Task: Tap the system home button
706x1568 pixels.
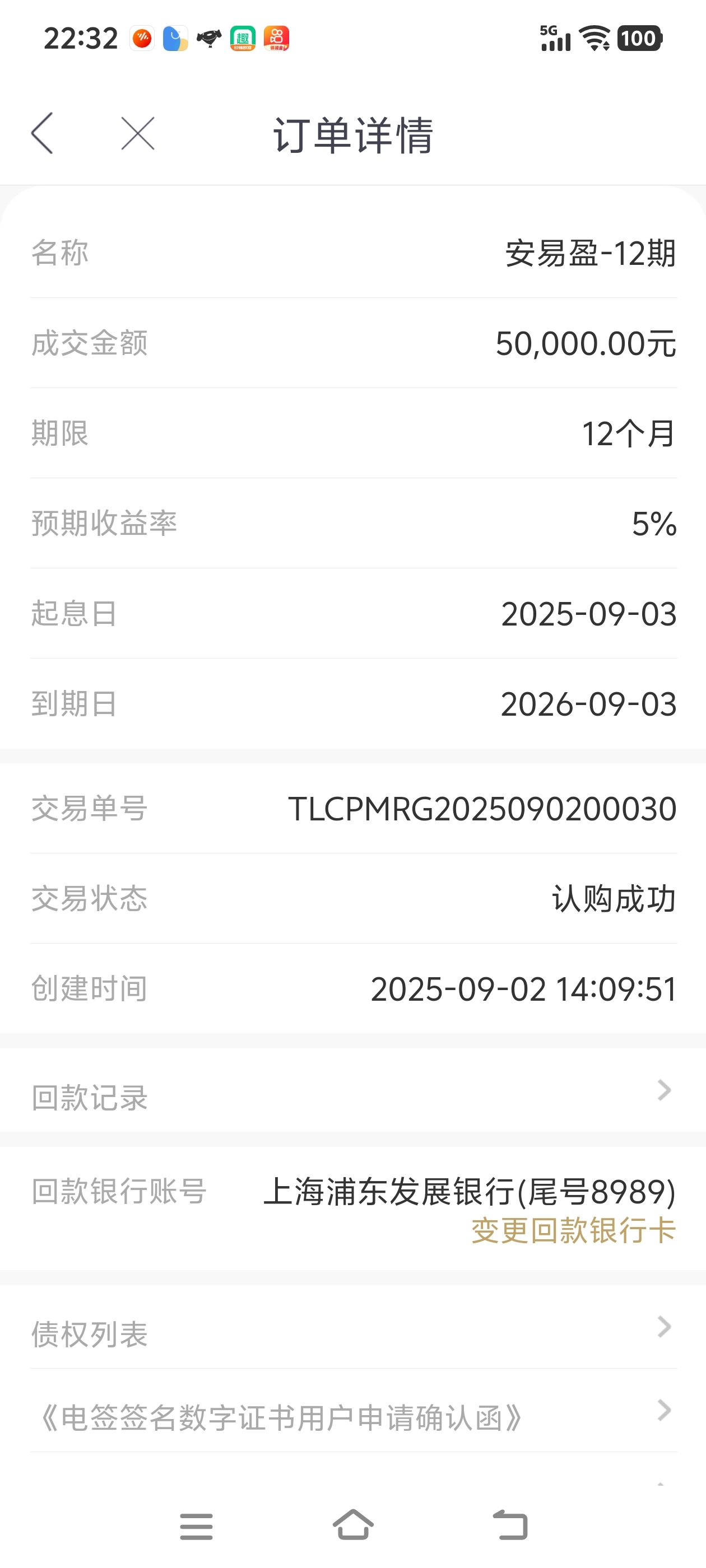Action: [354, 1525]
